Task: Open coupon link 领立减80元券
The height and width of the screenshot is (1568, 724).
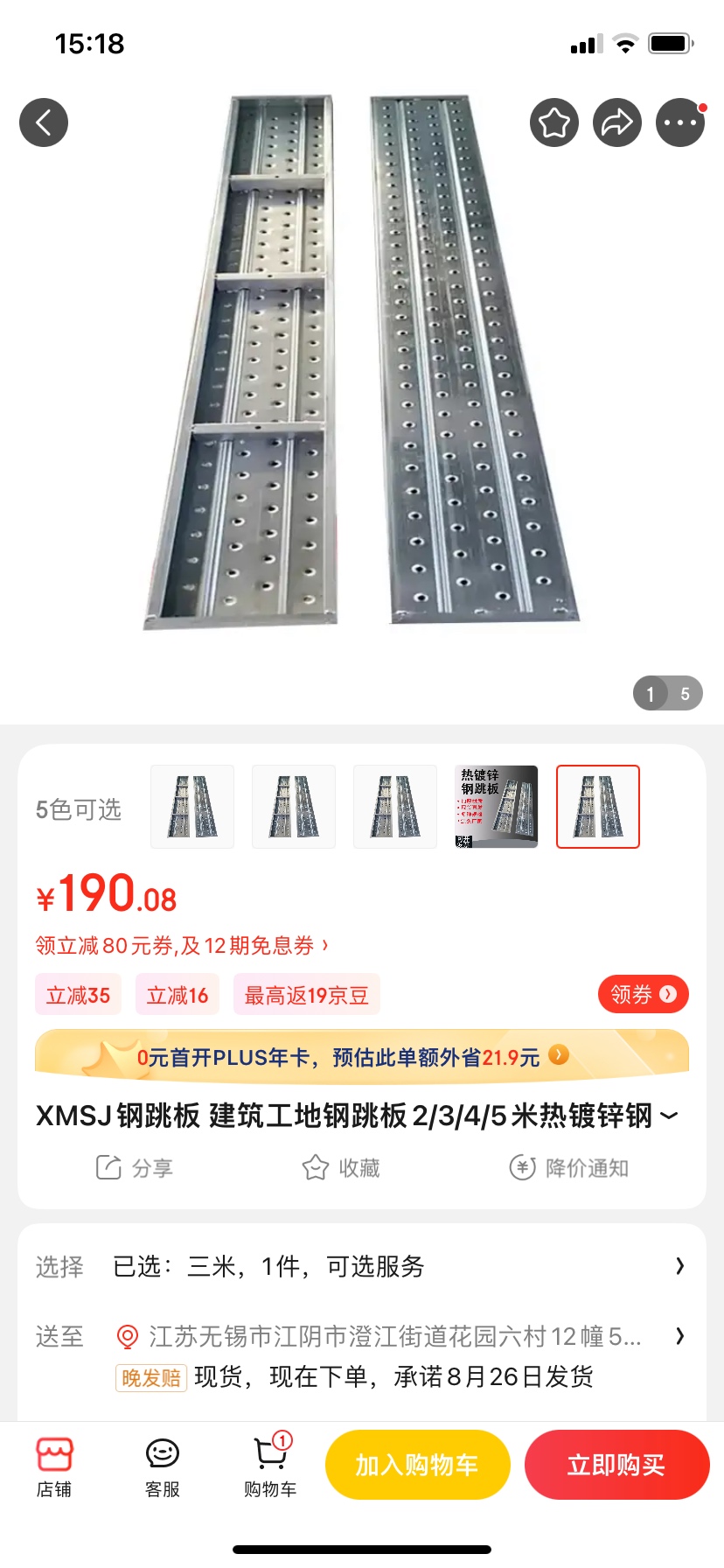Action: [x=182, y=946]
